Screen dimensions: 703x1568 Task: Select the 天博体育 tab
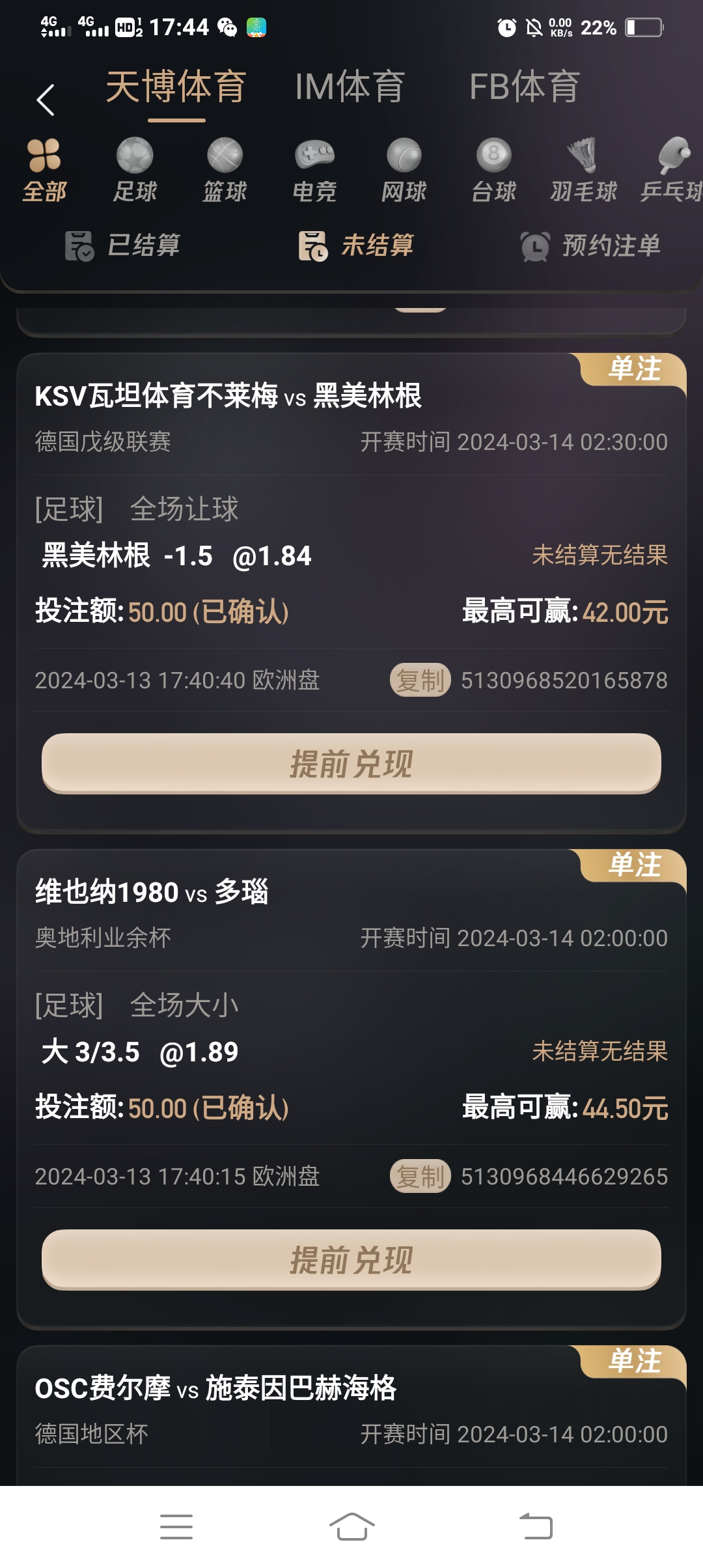[176, 87]
